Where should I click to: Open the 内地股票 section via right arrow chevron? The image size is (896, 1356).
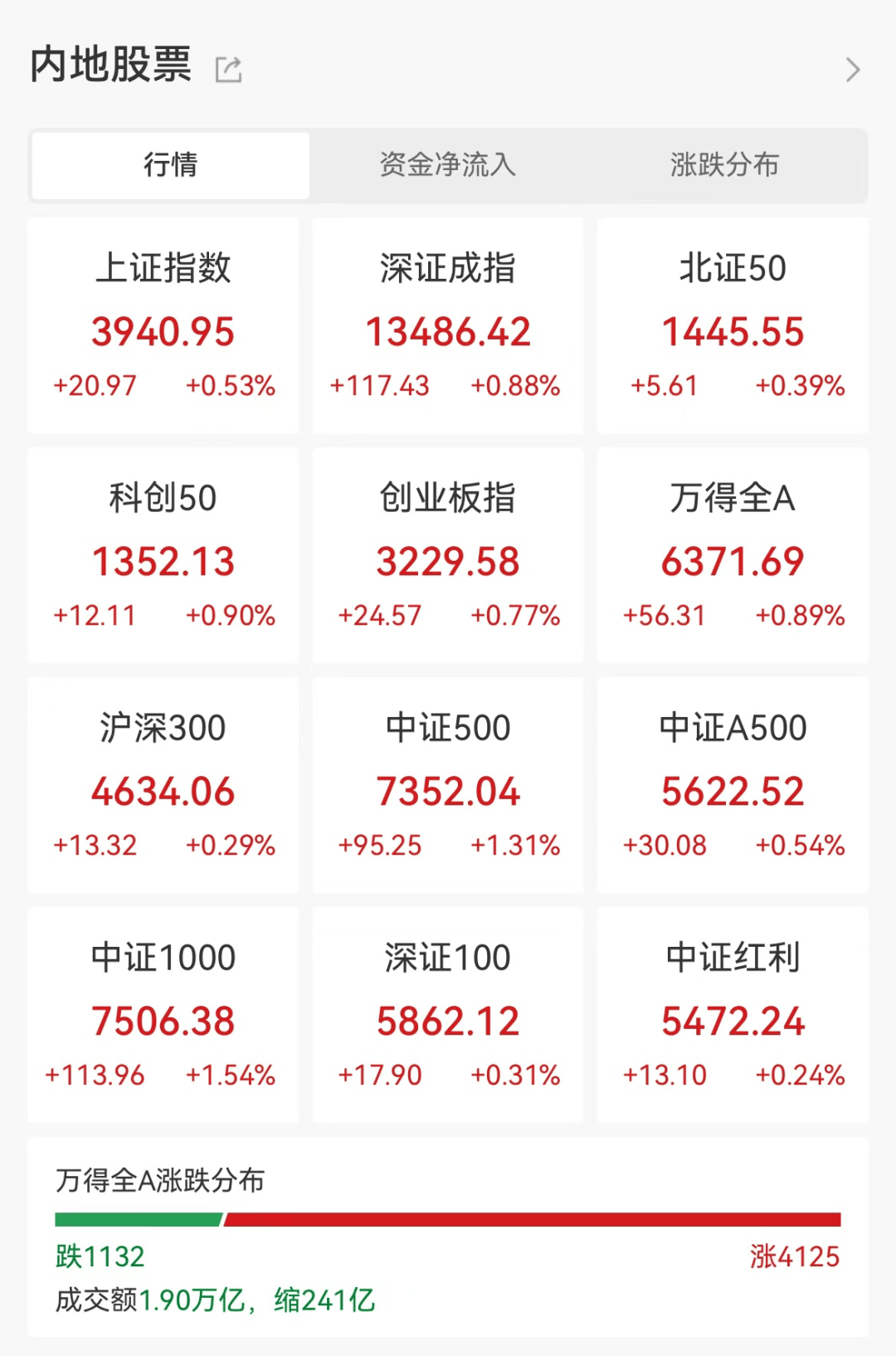[853, 70]
